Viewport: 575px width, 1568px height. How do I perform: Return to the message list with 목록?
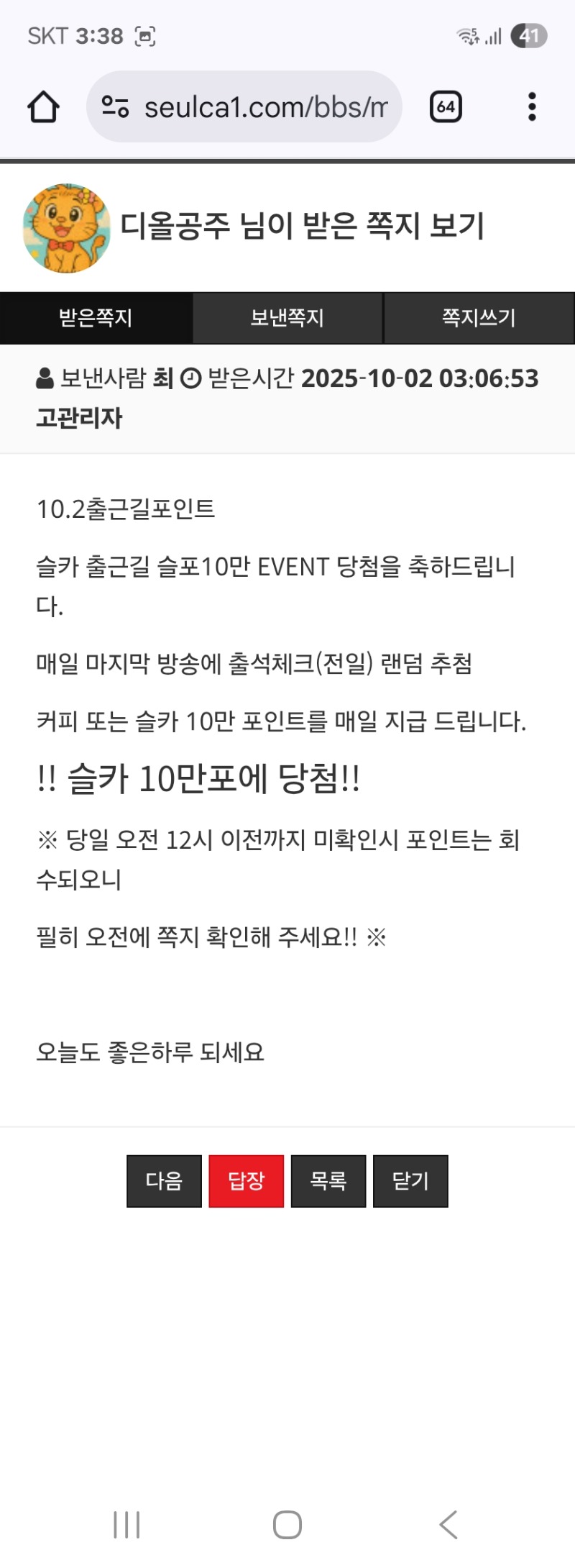click(x=328, y=1181)
